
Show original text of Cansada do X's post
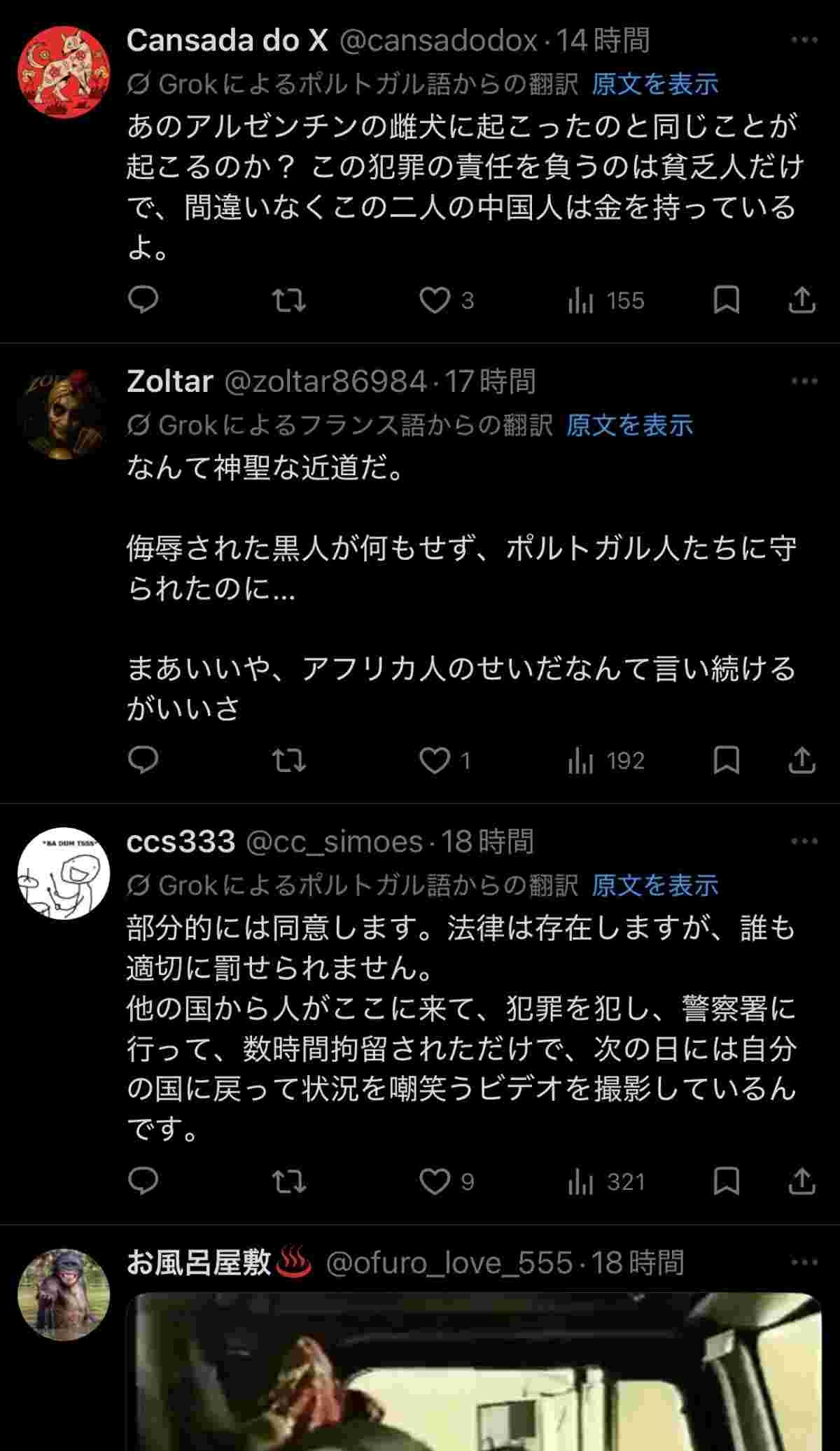654,84
